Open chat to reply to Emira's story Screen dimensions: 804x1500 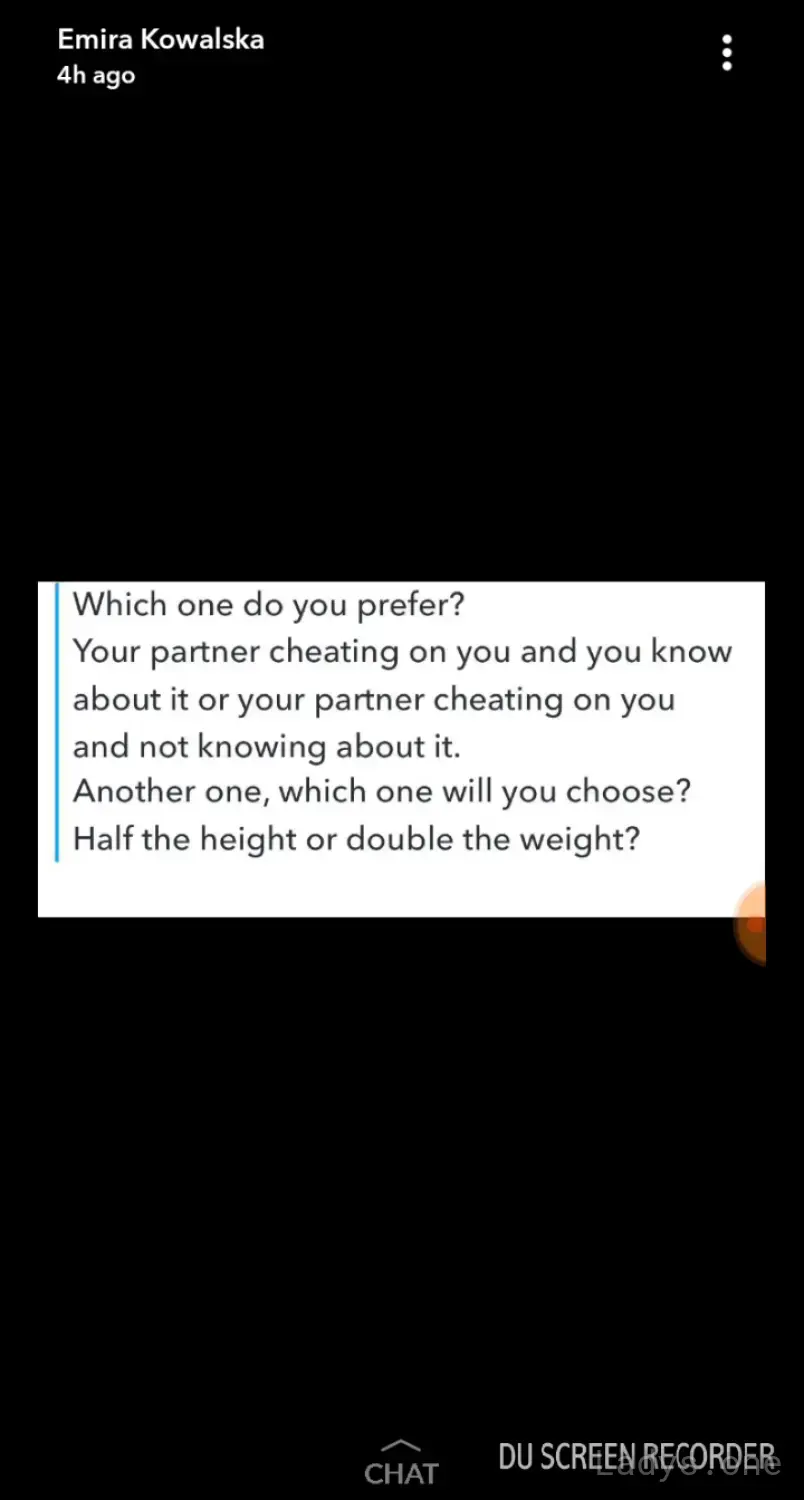pyautogui.click(x=401, y=1463)
